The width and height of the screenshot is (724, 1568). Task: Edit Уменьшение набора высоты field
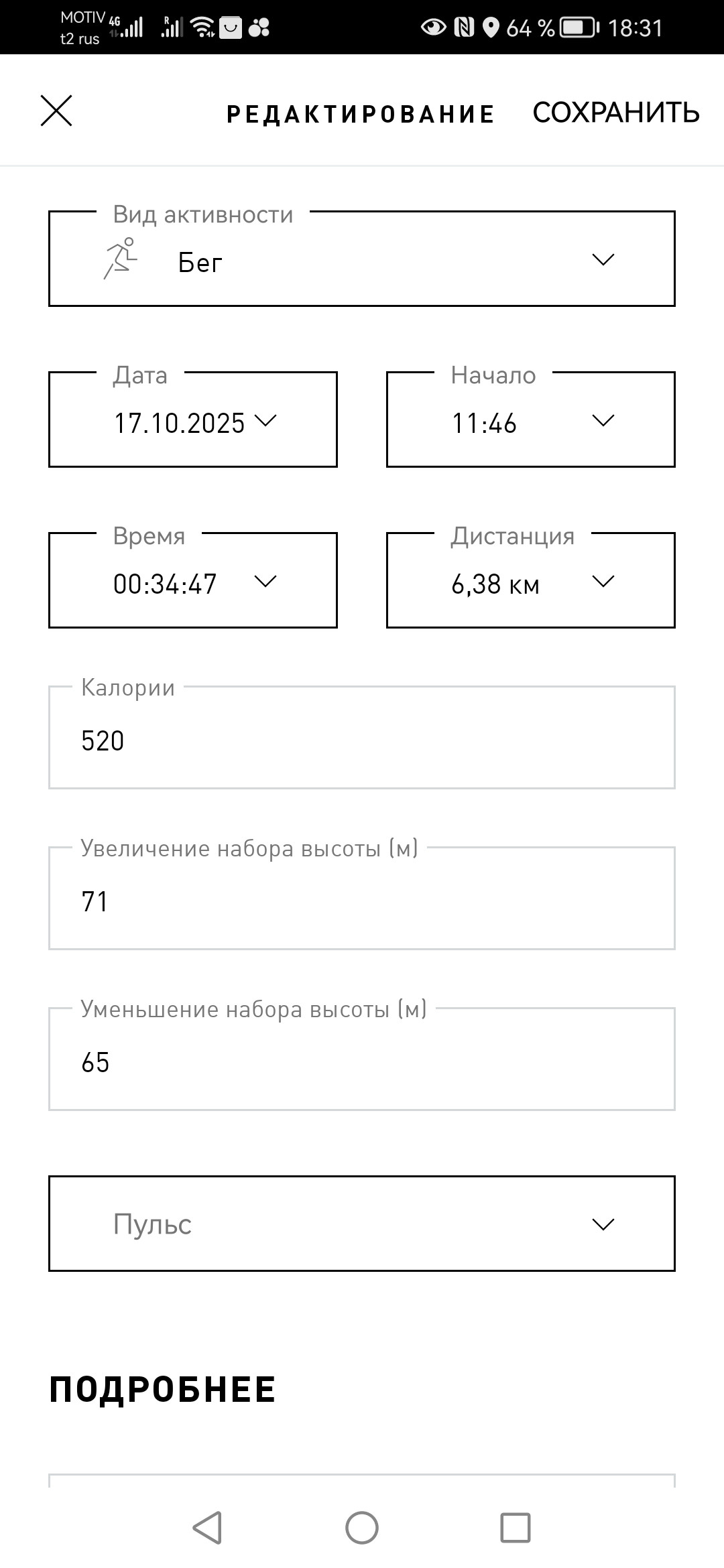coord(362,1059)
